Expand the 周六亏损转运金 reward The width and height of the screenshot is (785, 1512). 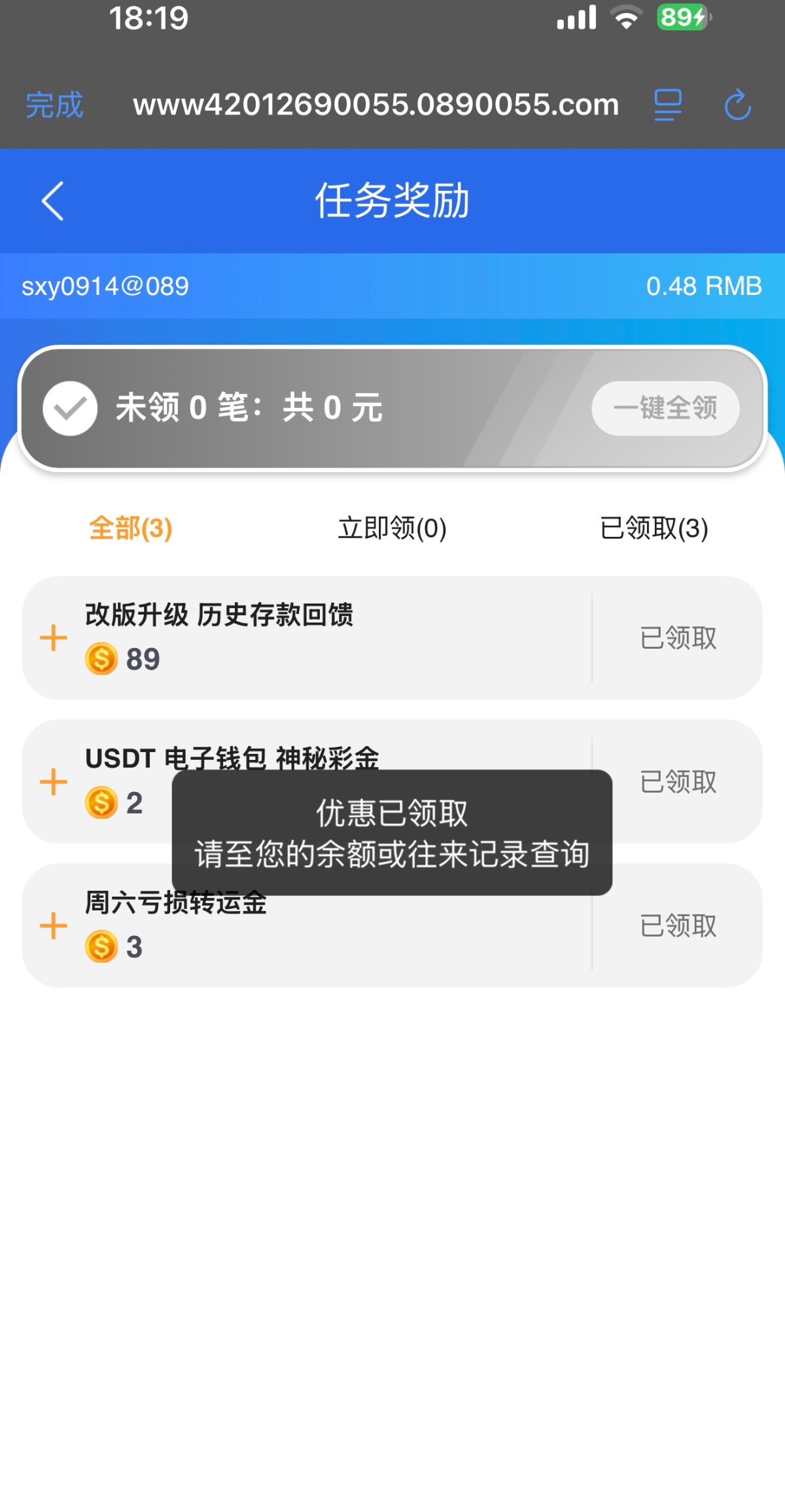pyautogui.click(x=54, y=925)
